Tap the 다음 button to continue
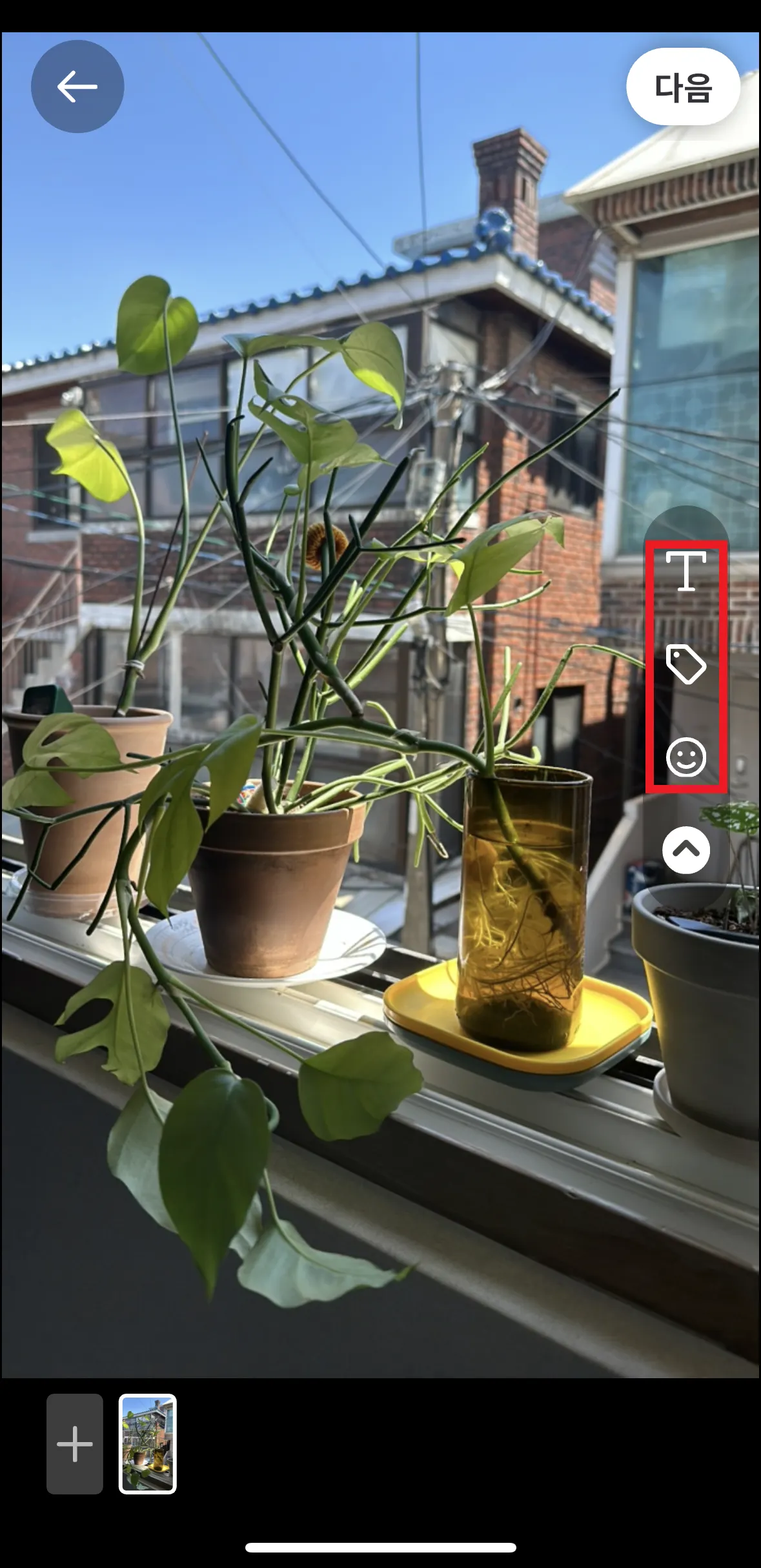The width and height of the screenshot is (761, 1568). point(683,87)
